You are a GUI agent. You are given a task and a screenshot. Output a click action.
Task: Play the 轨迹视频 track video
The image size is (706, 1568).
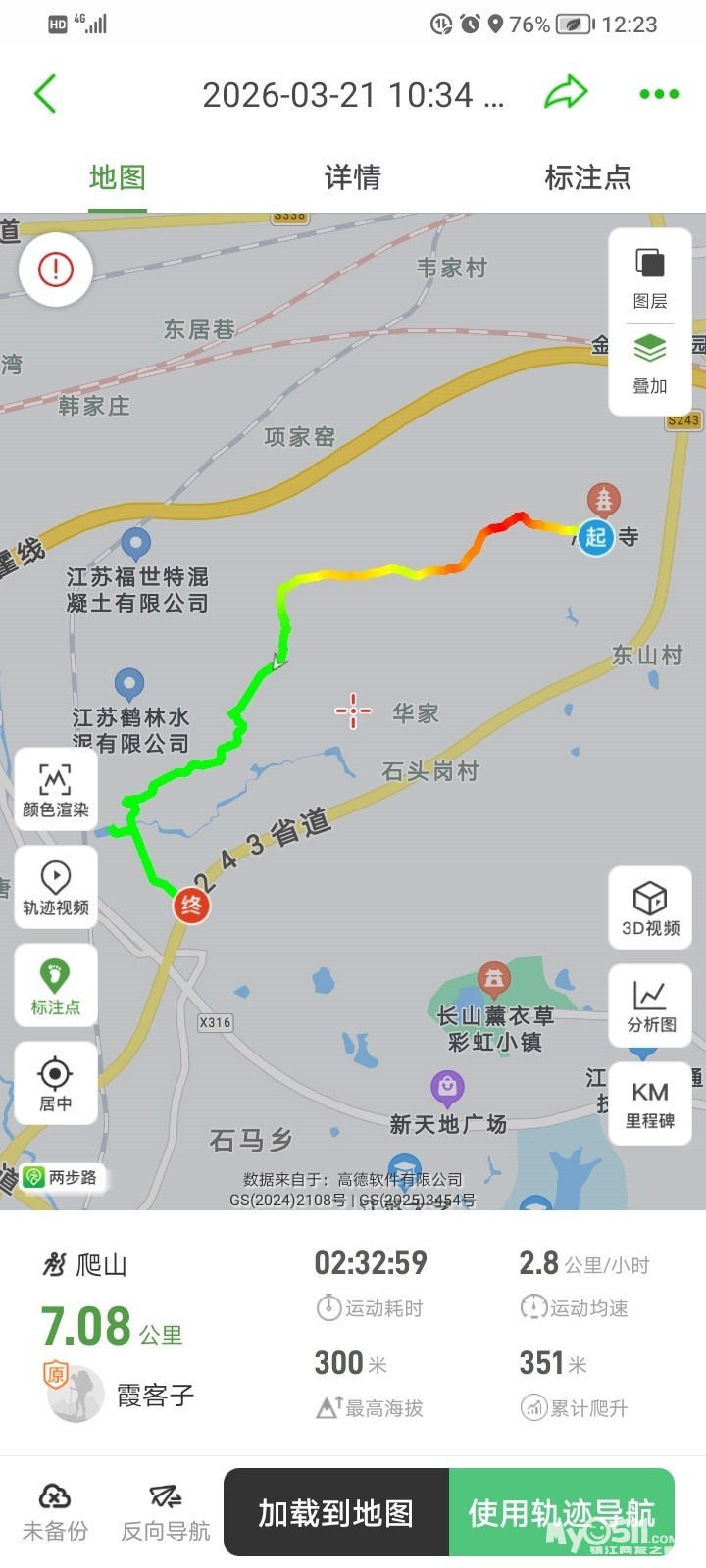tap(56, 888)
